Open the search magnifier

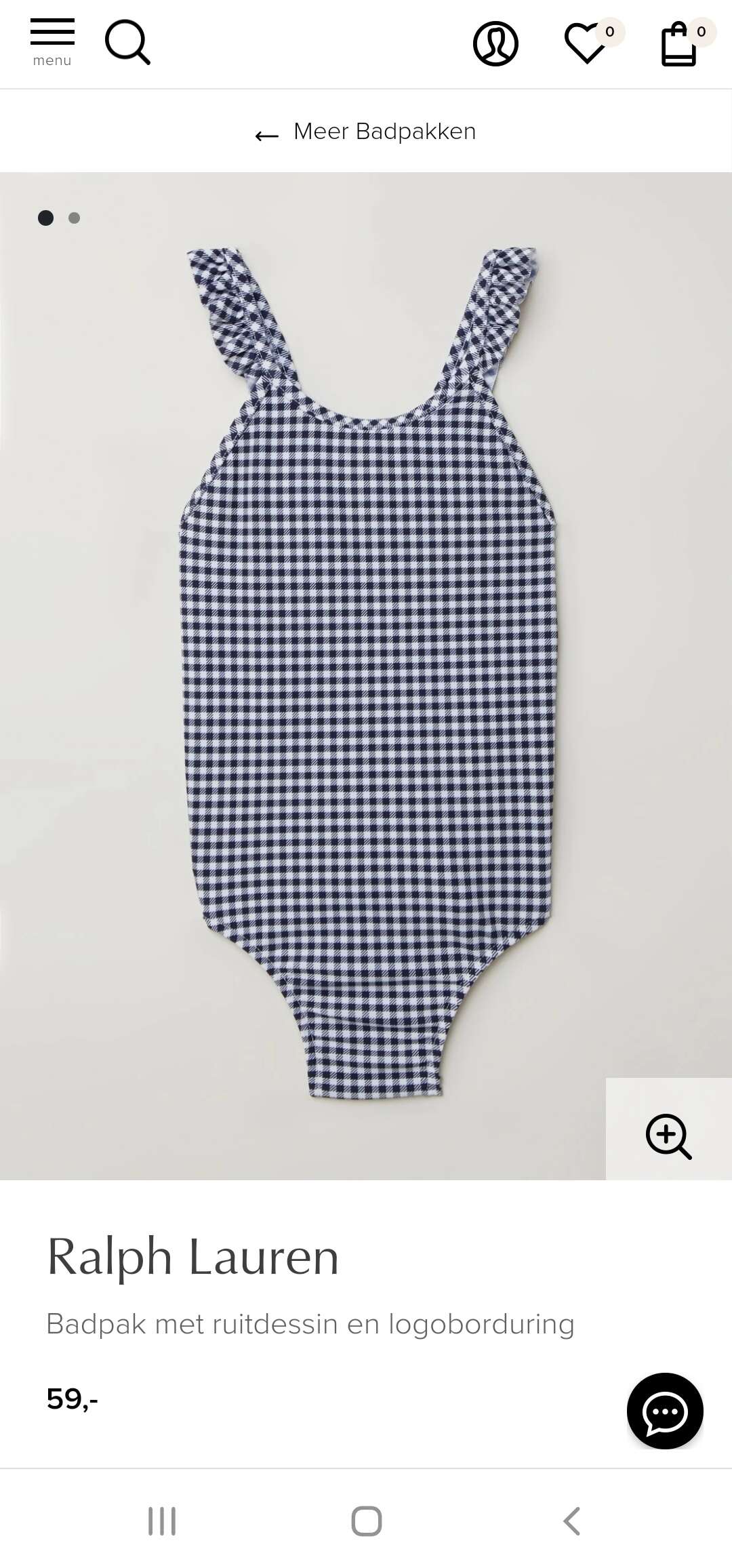127,43
